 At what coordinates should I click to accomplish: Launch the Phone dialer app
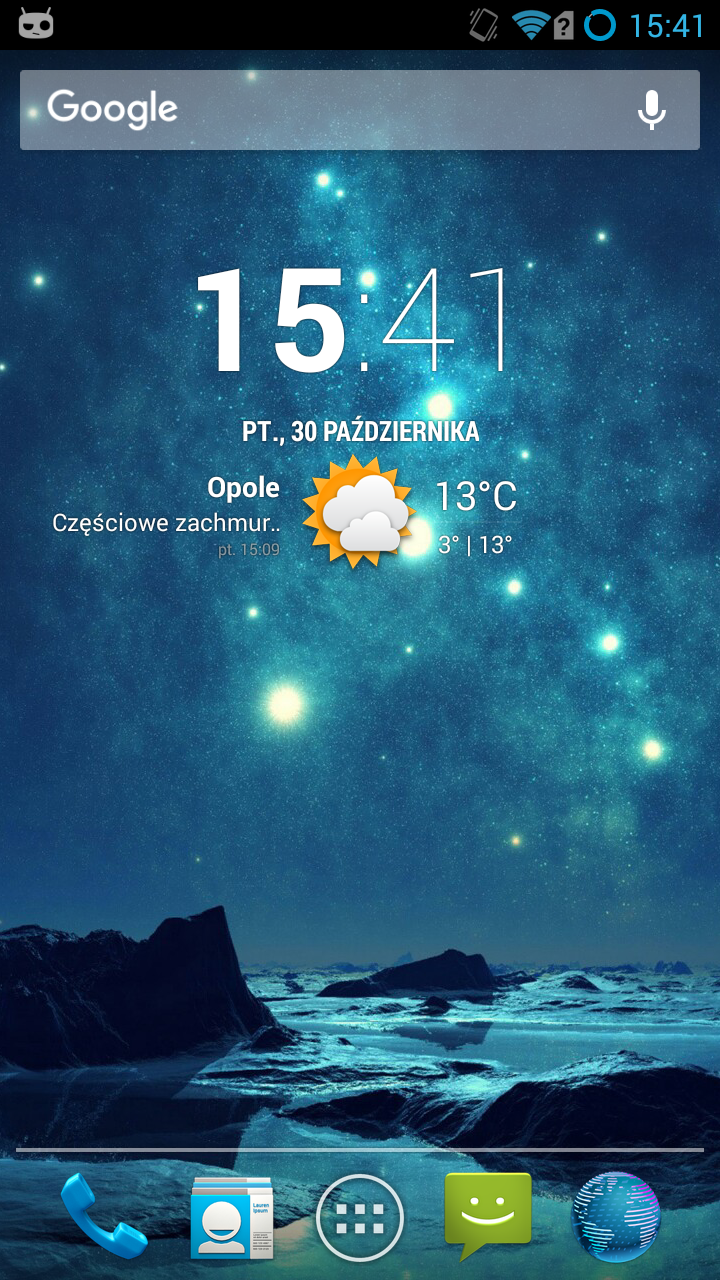pyautogui.click(x=104, y=1217)
